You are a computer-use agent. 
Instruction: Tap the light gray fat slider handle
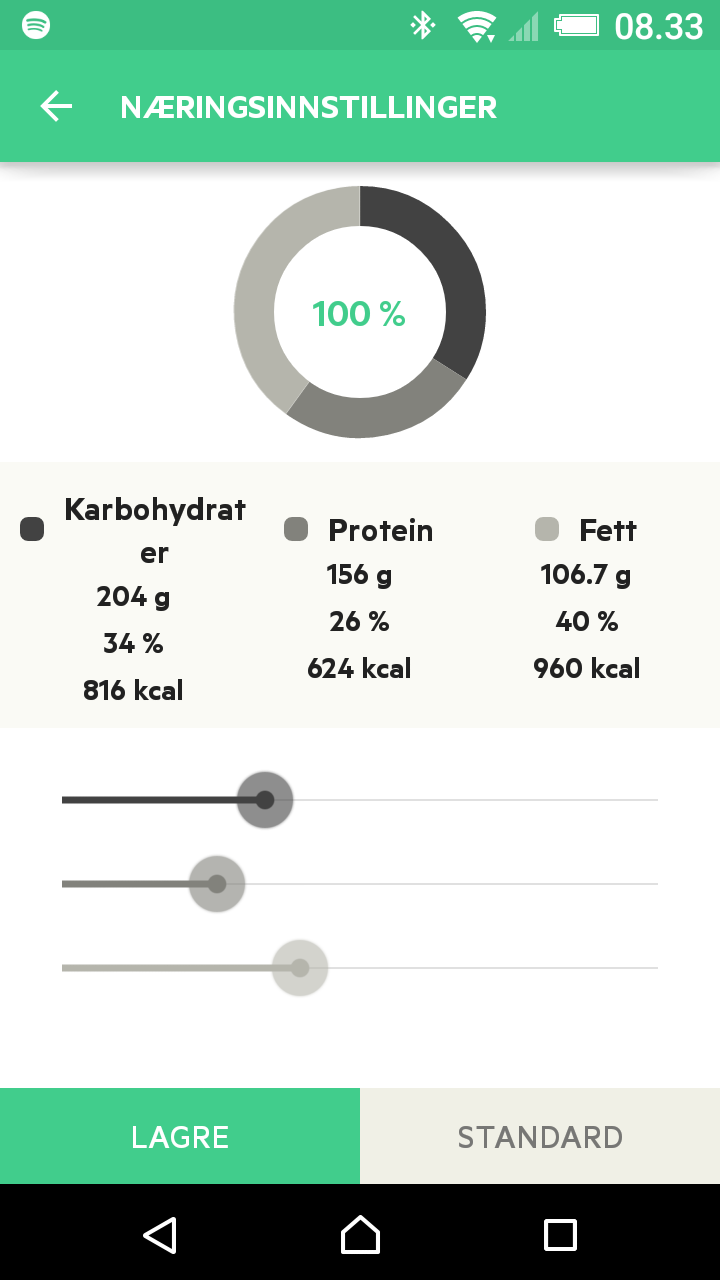[x=300, y=968]
